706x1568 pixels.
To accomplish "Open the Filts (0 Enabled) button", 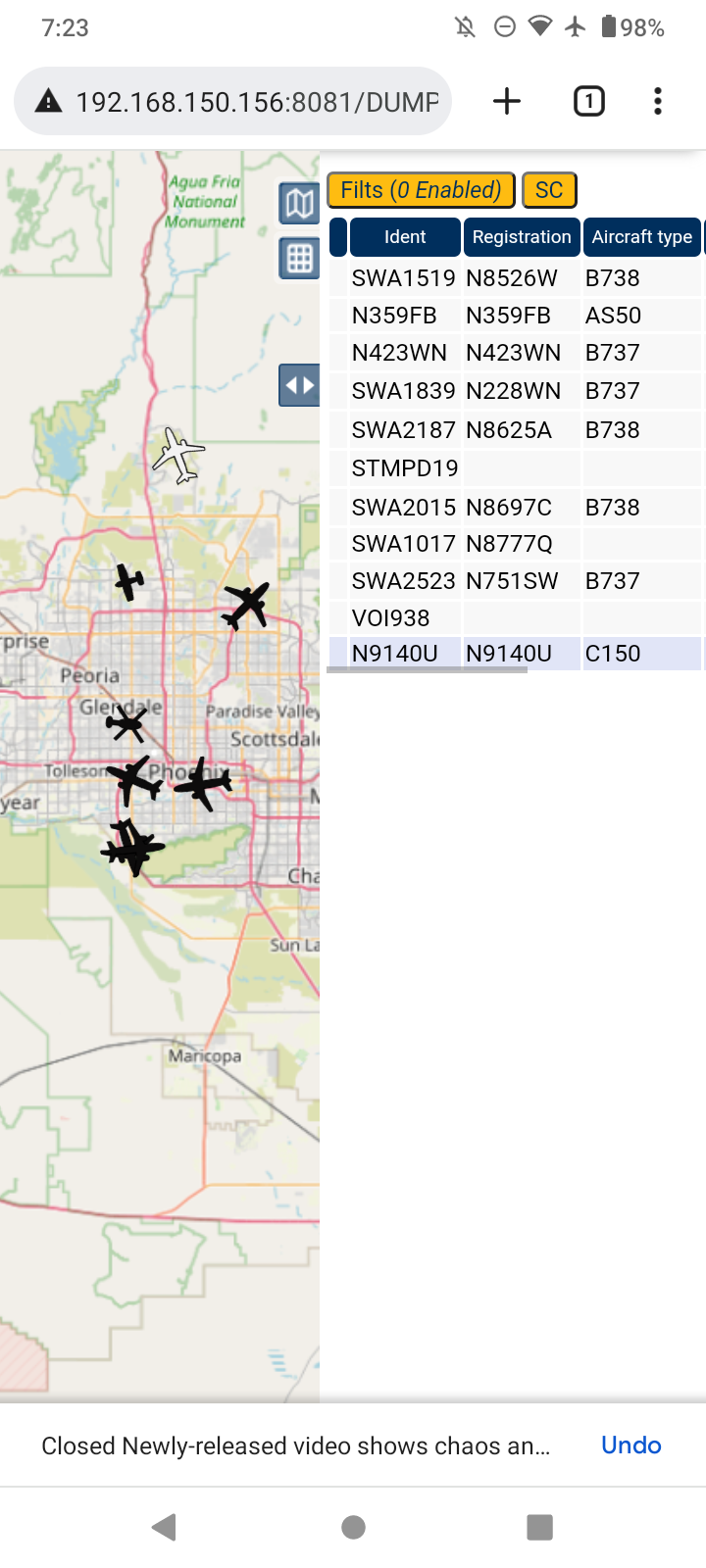I will (x=421, y=190).
